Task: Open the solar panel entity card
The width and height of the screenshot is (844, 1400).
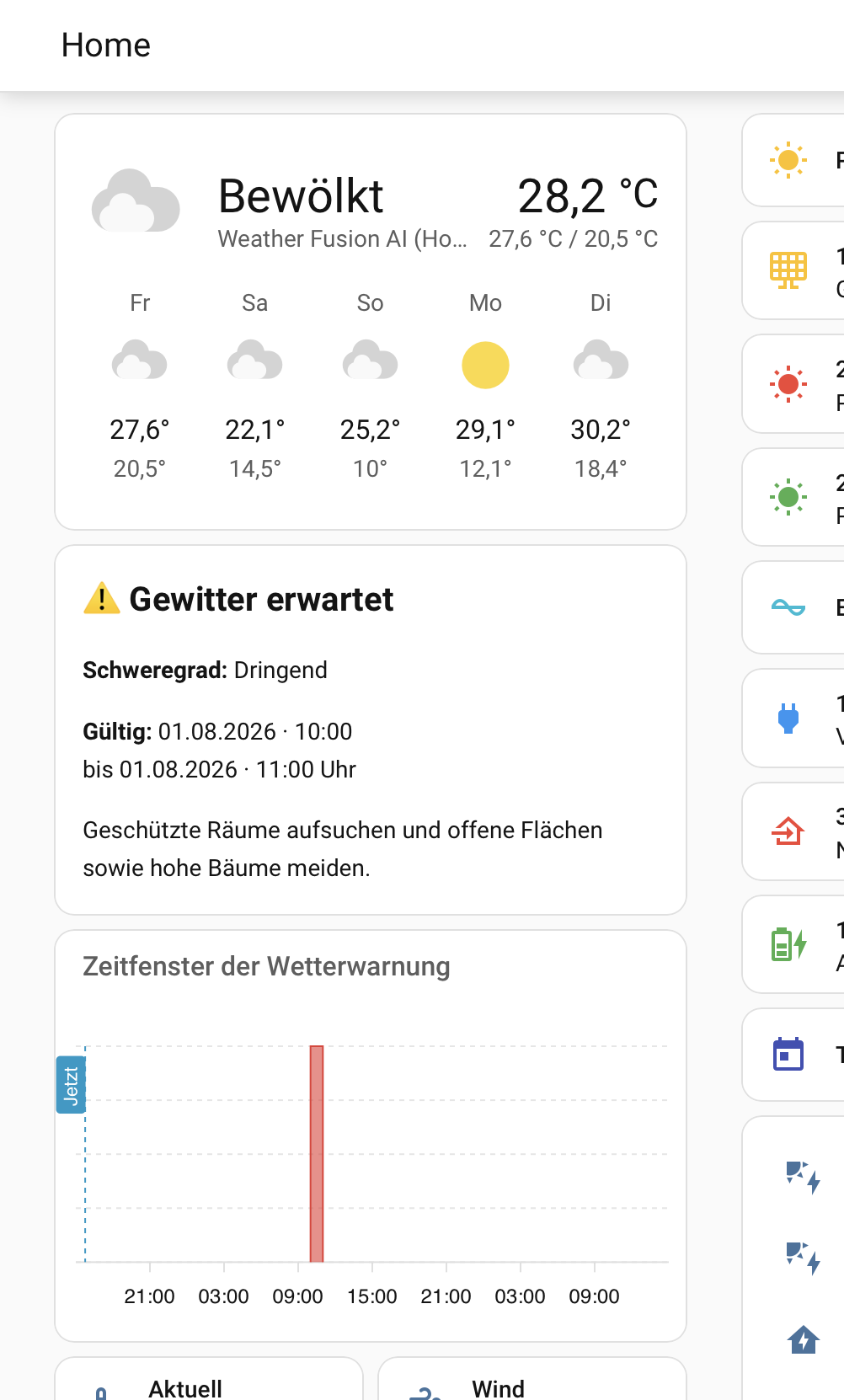Action: click(793, 270)
